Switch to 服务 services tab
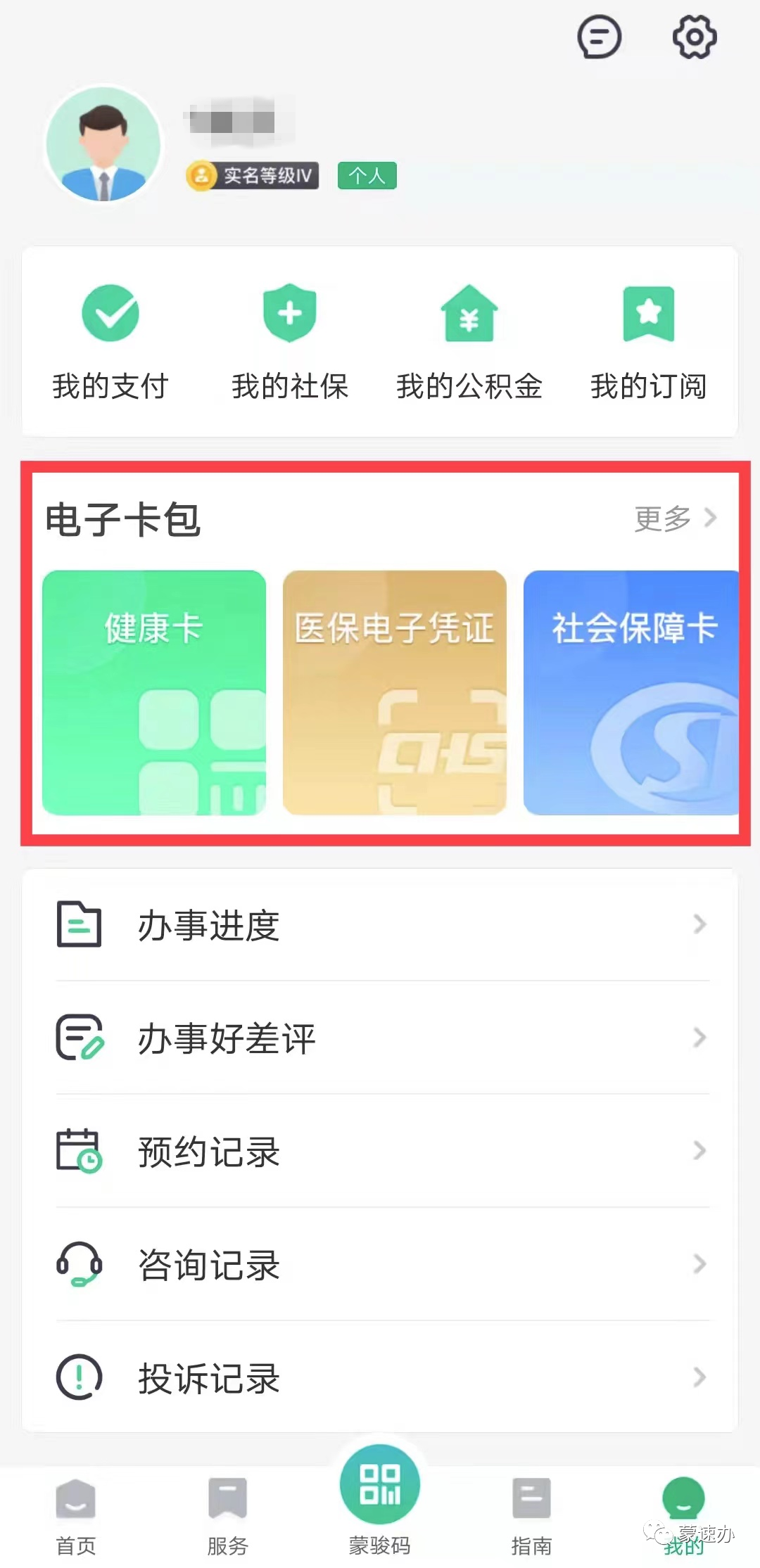Screen dimensions: 760x1568 point(227,1512)
